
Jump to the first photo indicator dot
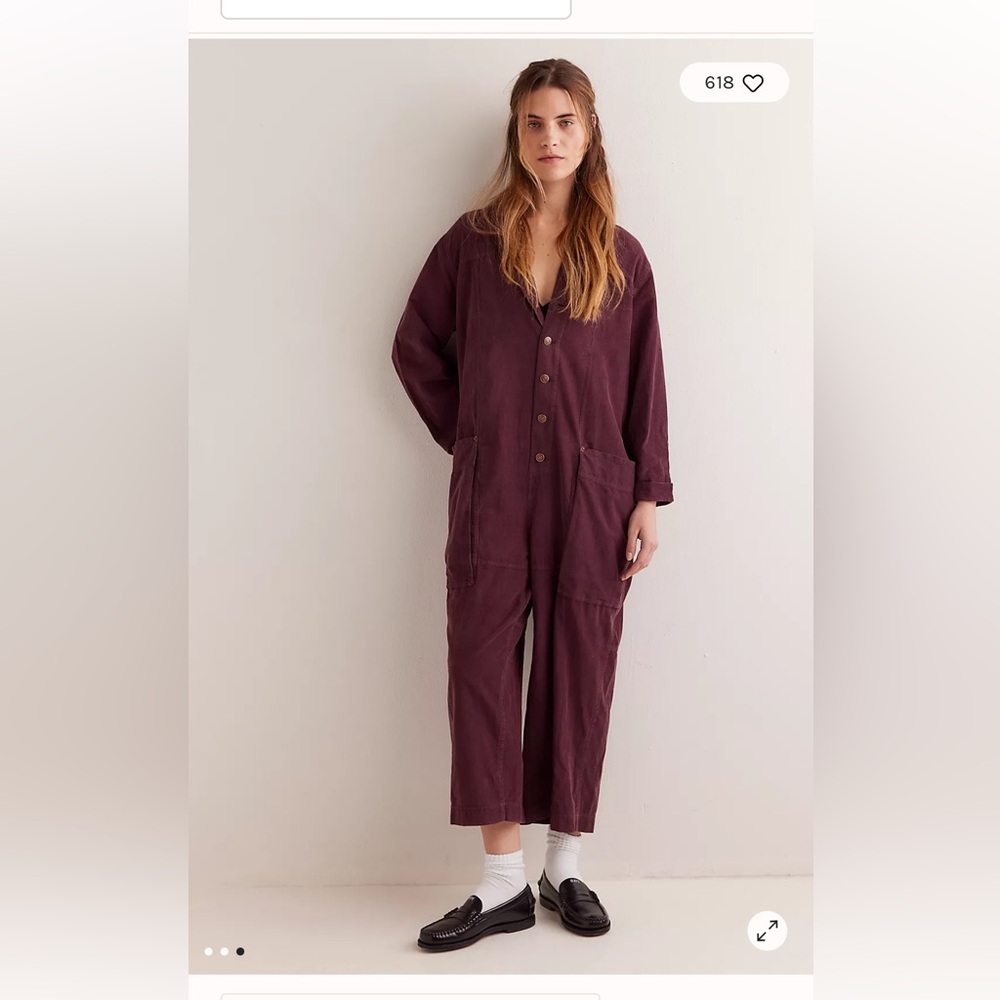209,952
